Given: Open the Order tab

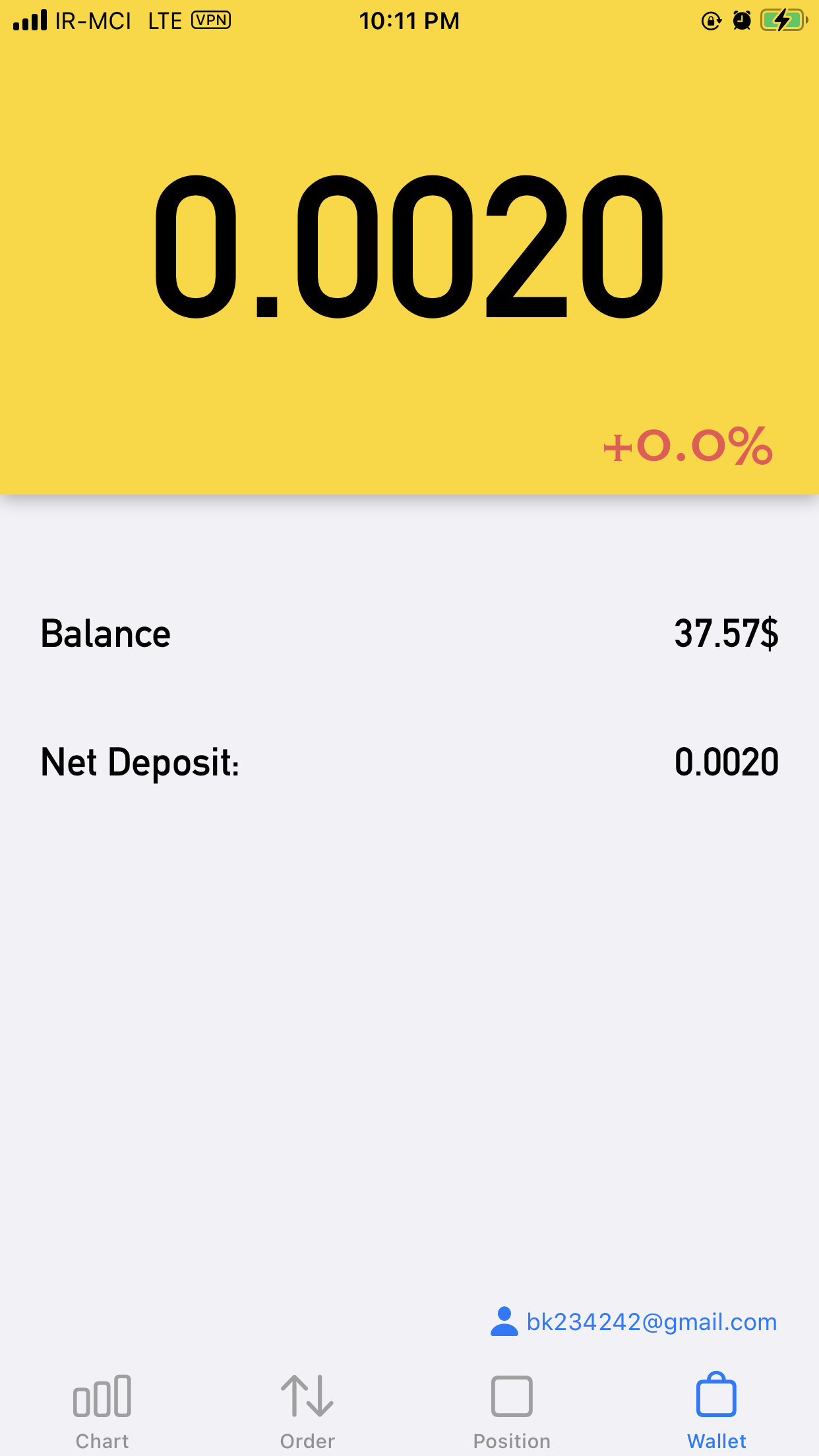Looking at the screenshot, I should (307, 1412).
